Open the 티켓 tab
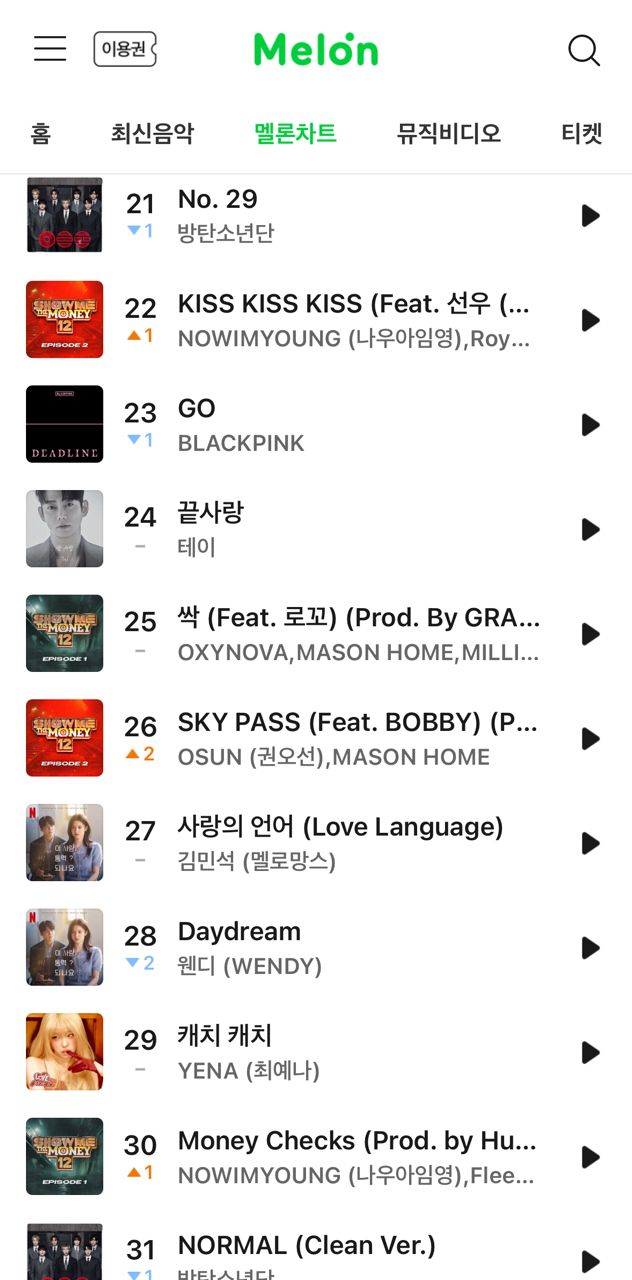Image resolution: width=632 pixels, height=1280 pixels. coord(582,133)
